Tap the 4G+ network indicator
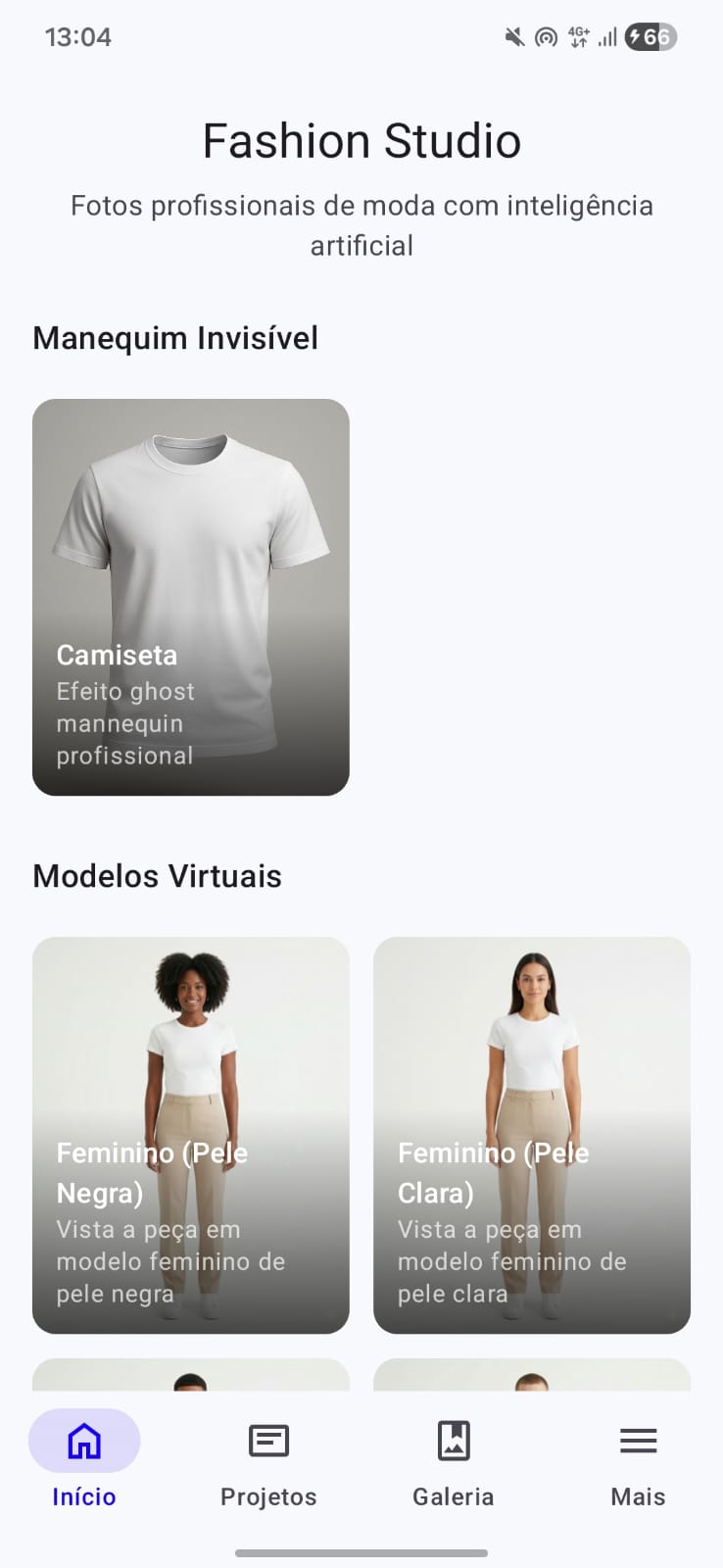 tap(576, 36)
